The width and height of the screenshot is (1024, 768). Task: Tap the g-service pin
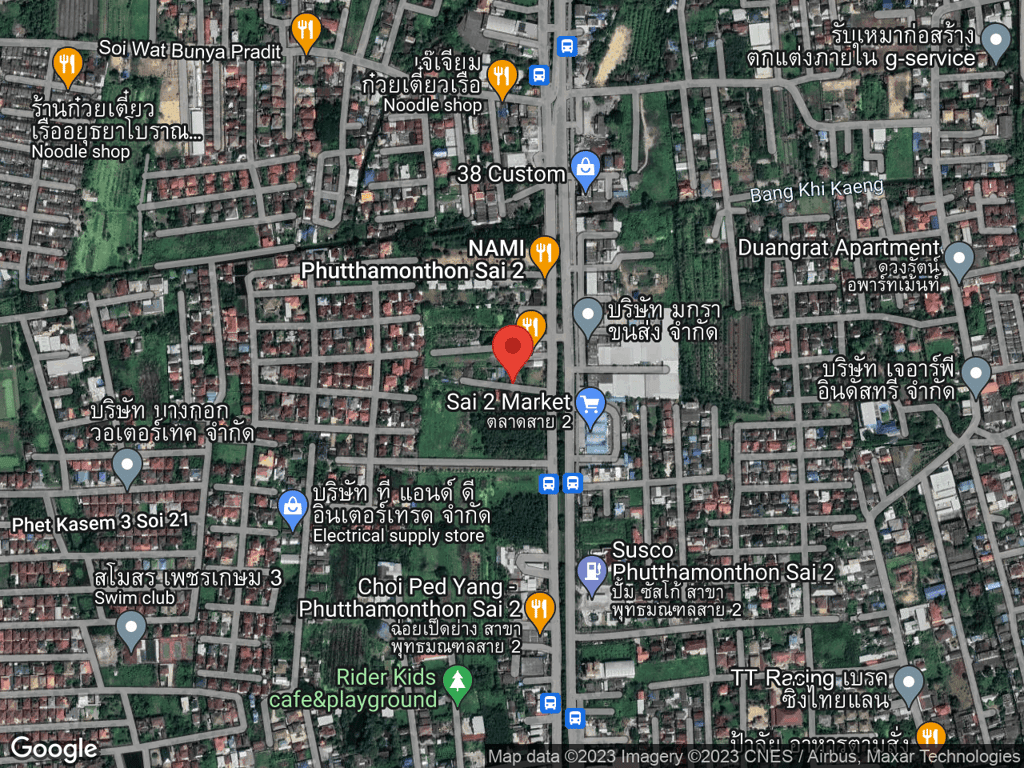click(995, 41)
